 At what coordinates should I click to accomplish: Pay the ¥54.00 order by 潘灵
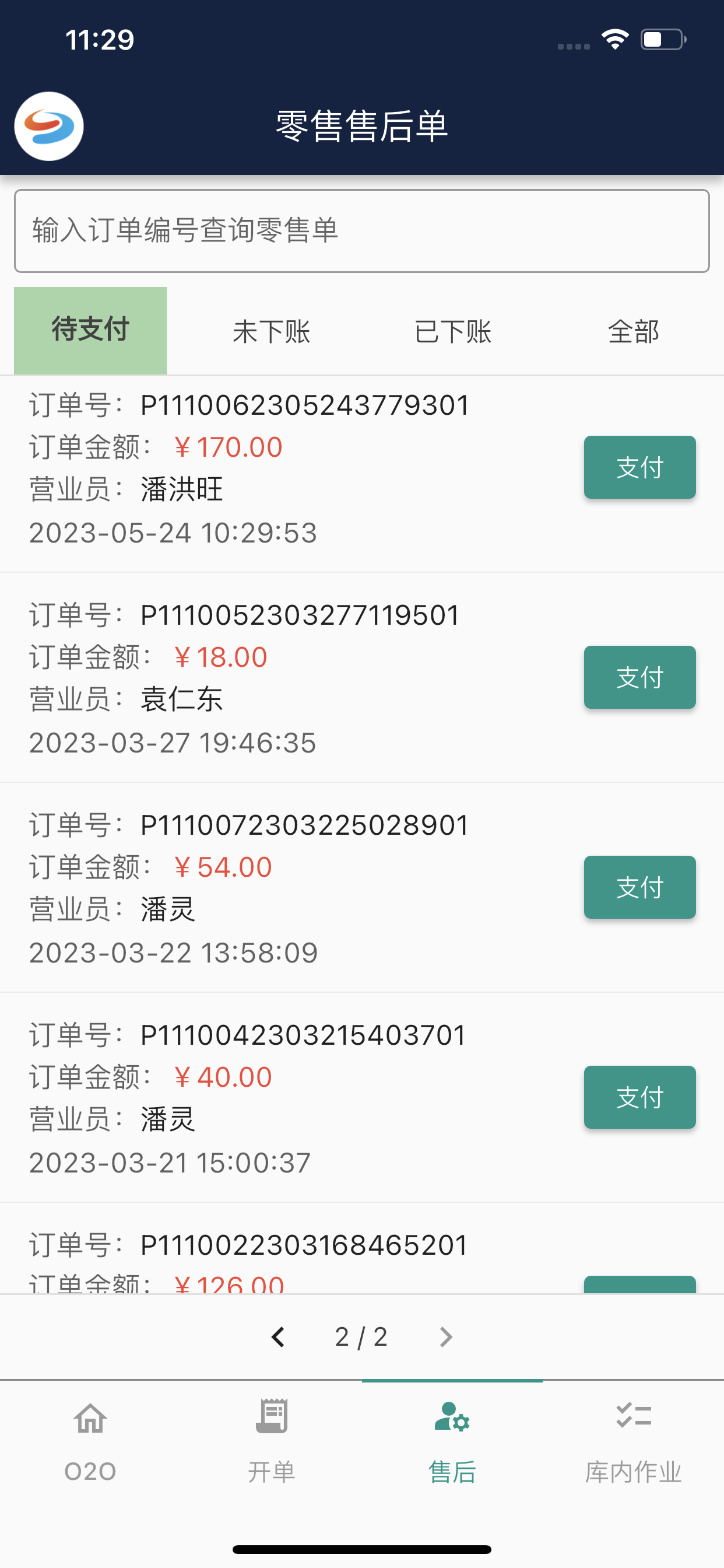pyautogui.click(x=639, y=887)
